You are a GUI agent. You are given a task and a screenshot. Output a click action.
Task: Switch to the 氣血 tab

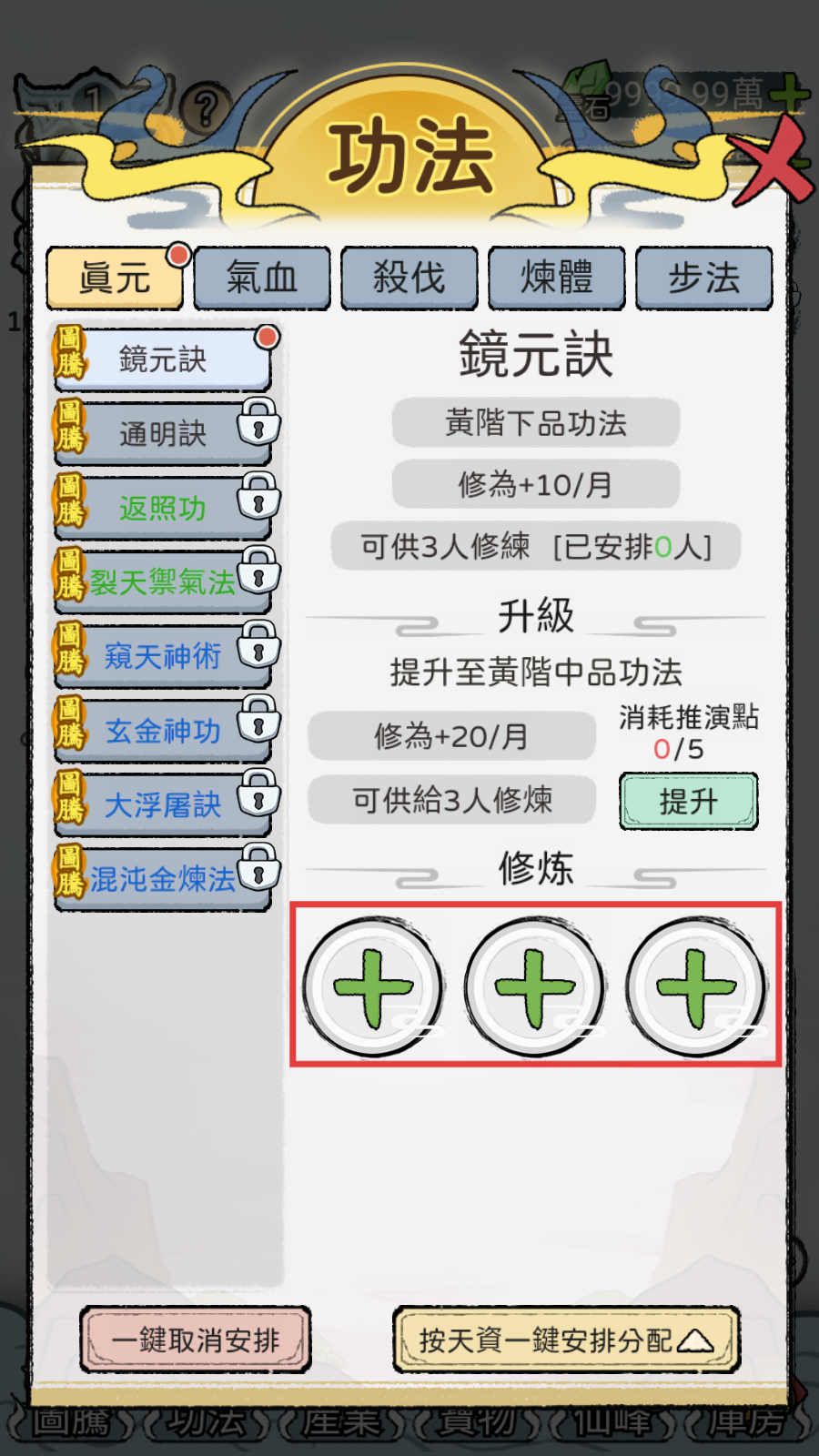click(262, 278)
